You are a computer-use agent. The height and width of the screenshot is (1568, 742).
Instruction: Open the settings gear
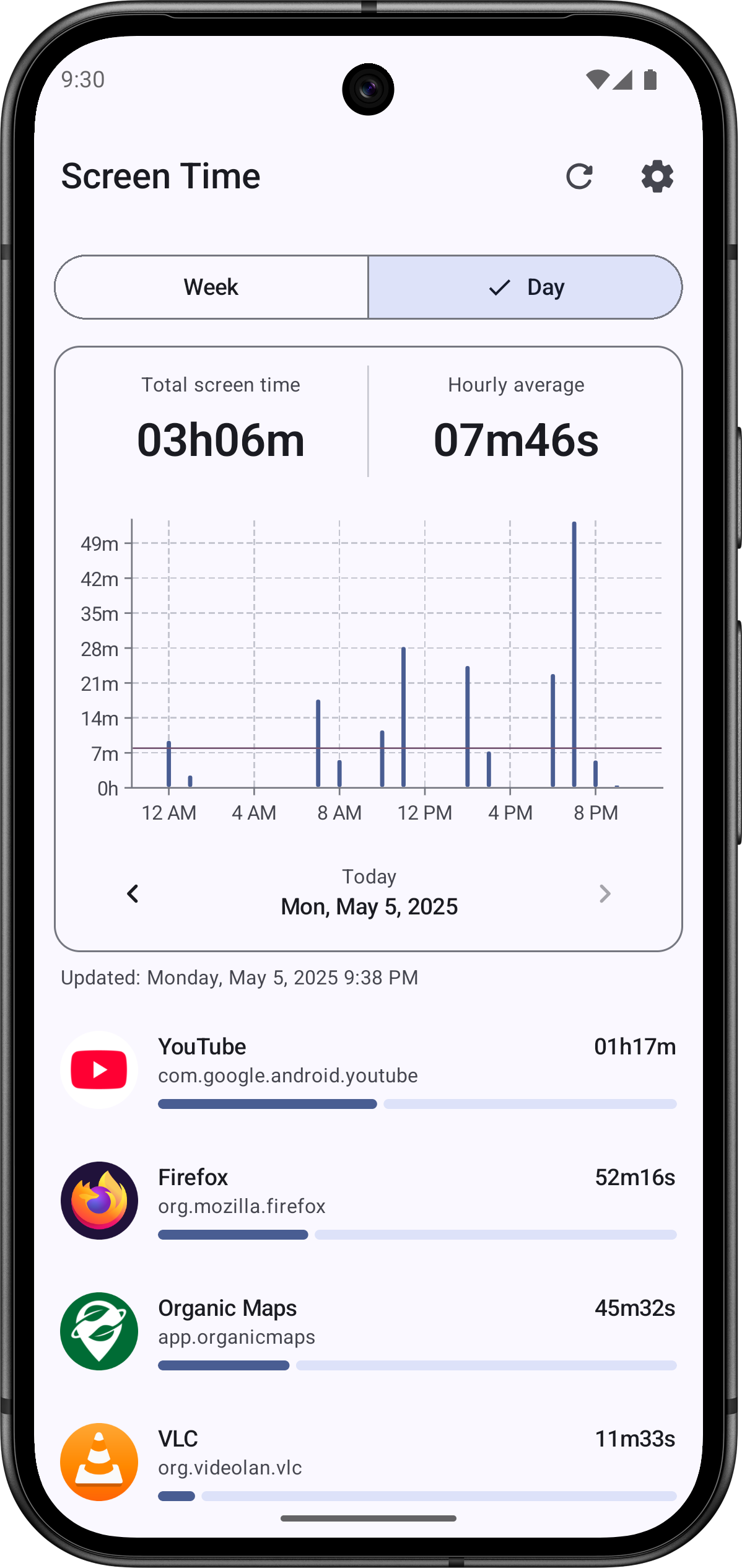click(657, 177)
